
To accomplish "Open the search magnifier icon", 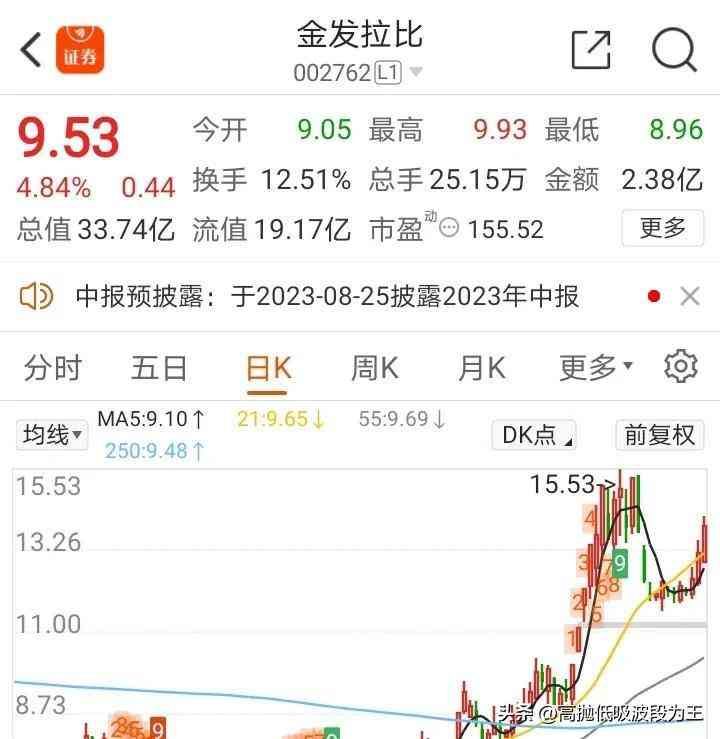I will click(x=675, y=48).
